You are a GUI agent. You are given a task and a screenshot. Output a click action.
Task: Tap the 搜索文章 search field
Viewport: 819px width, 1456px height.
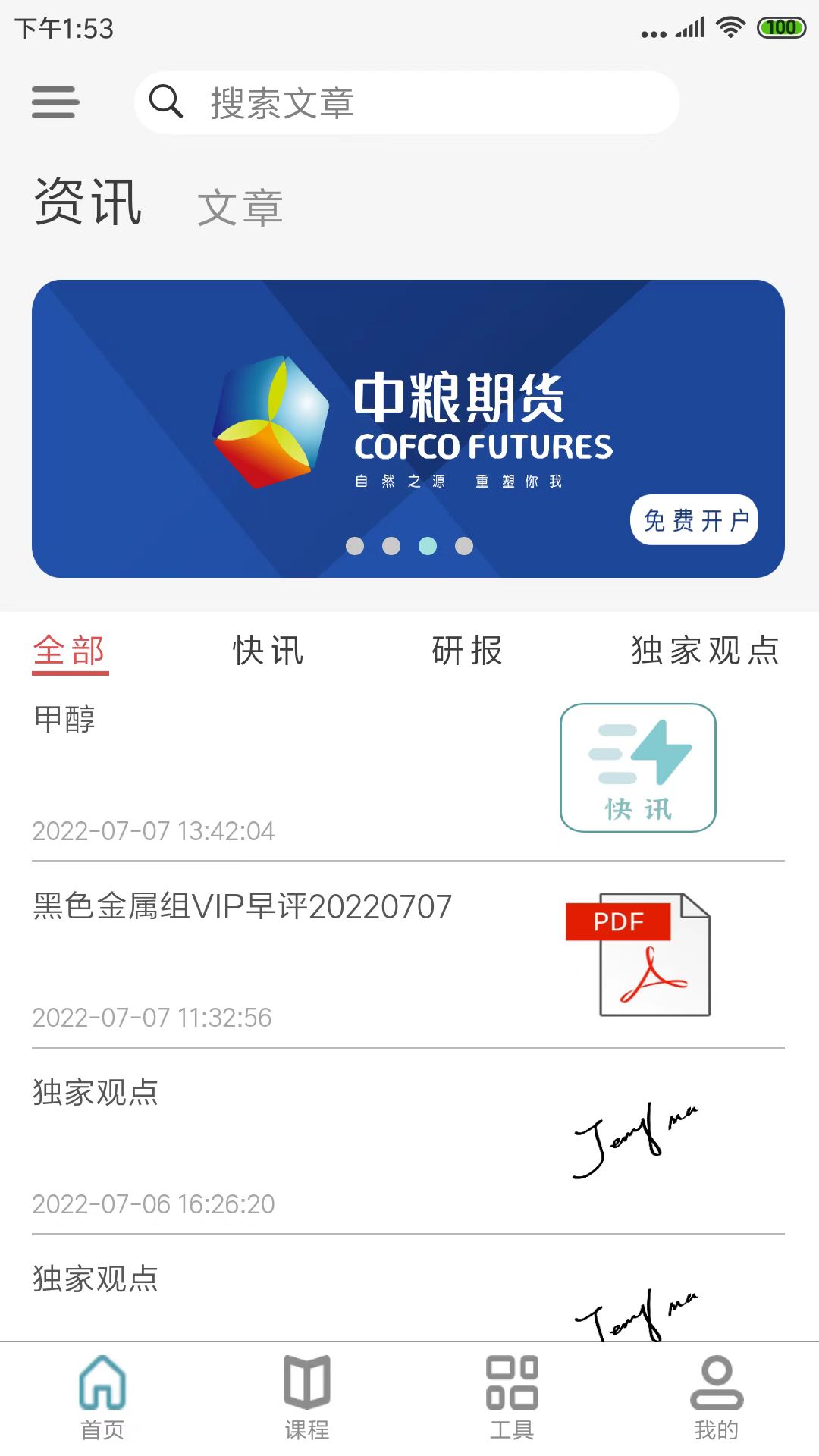point(406,102)
